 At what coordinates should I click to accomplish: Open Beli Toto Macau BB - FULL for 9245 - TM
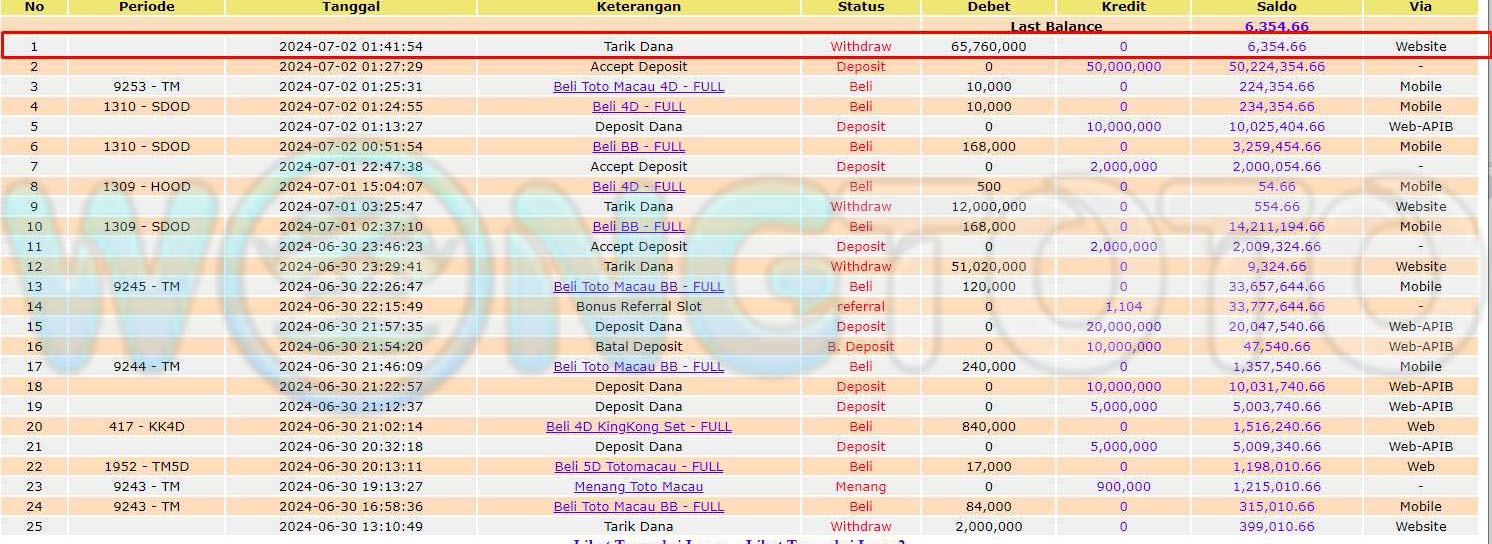pos(638,287)
